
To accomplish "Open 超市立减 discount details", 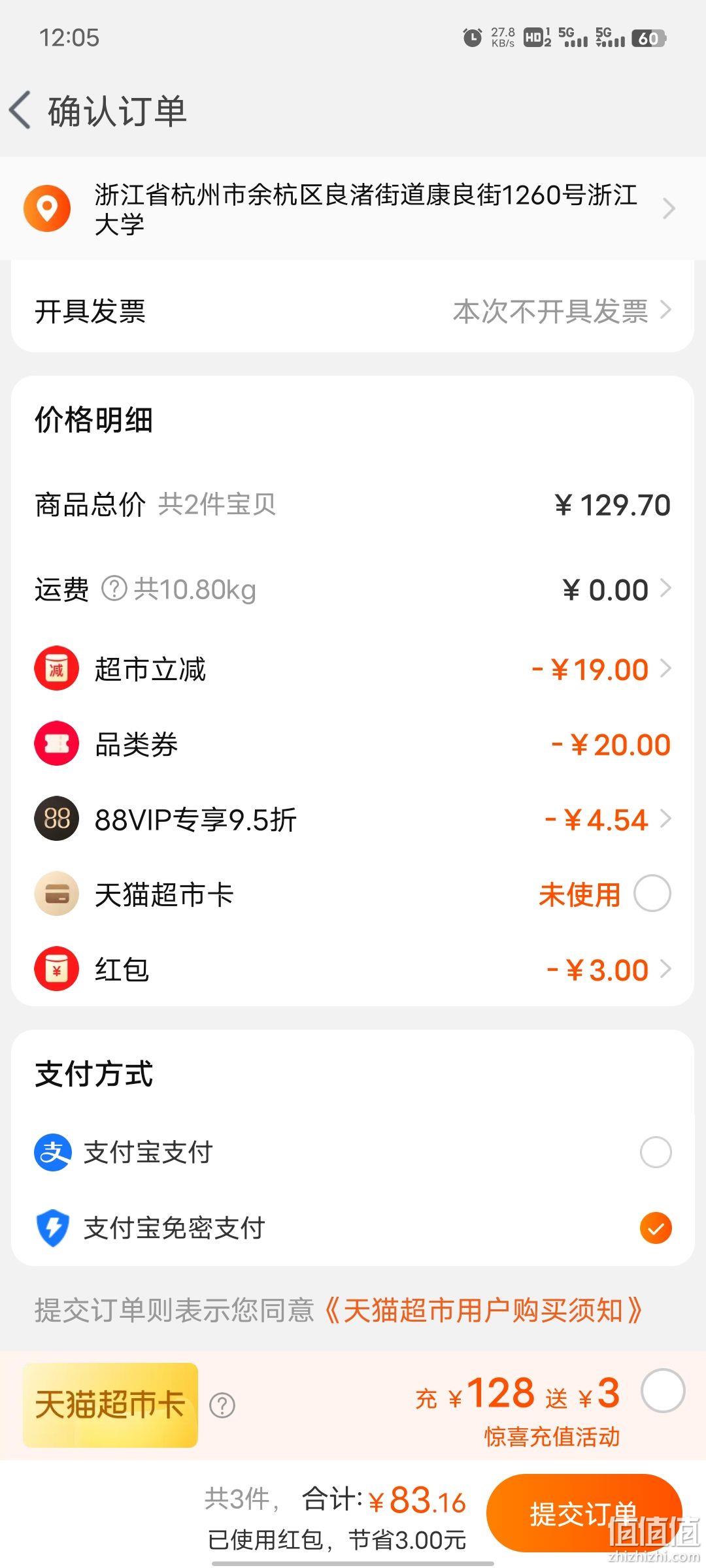I will point(353,670).
